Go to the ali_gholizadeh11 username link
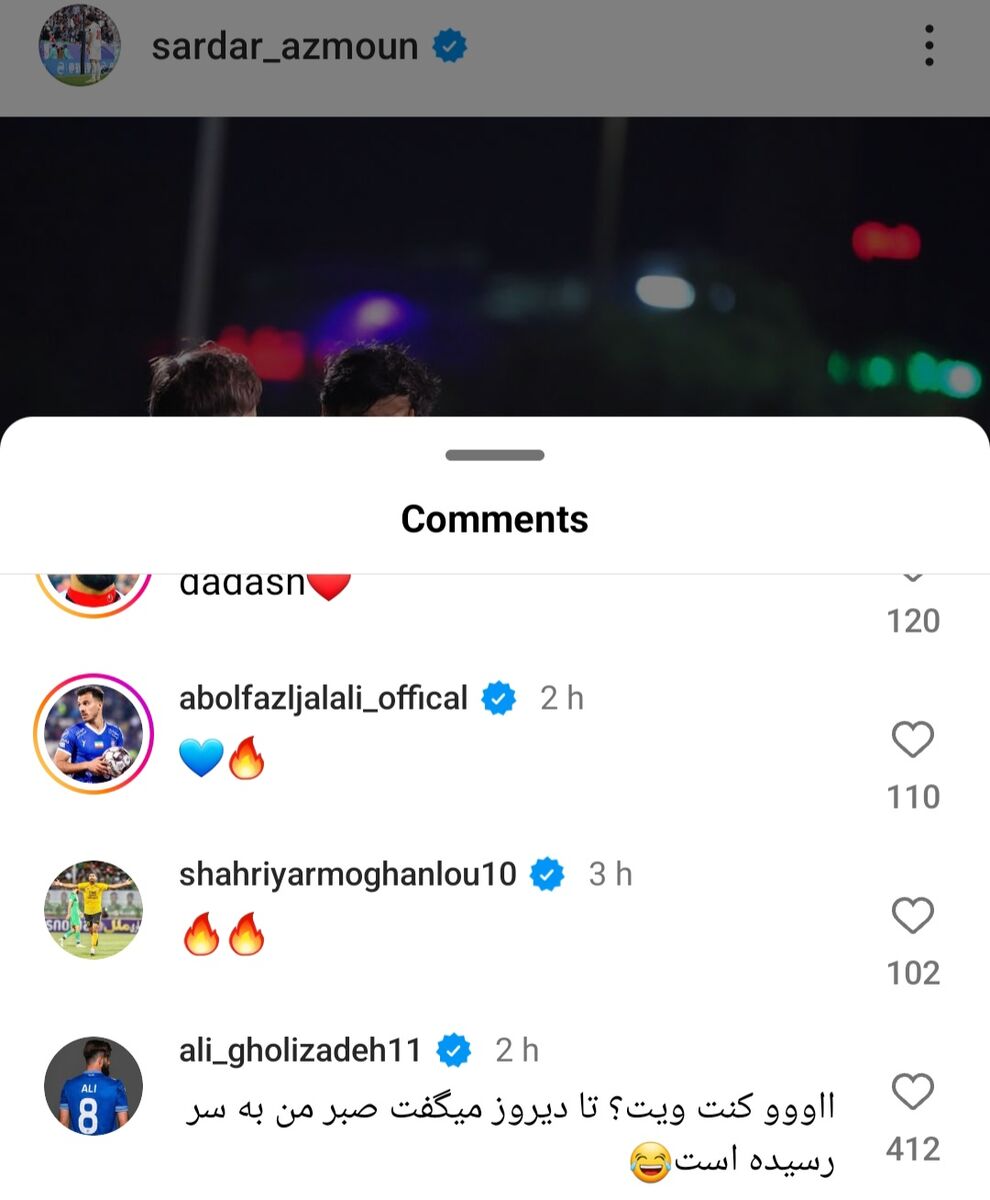990x1200 pixels. [300, 1050]
